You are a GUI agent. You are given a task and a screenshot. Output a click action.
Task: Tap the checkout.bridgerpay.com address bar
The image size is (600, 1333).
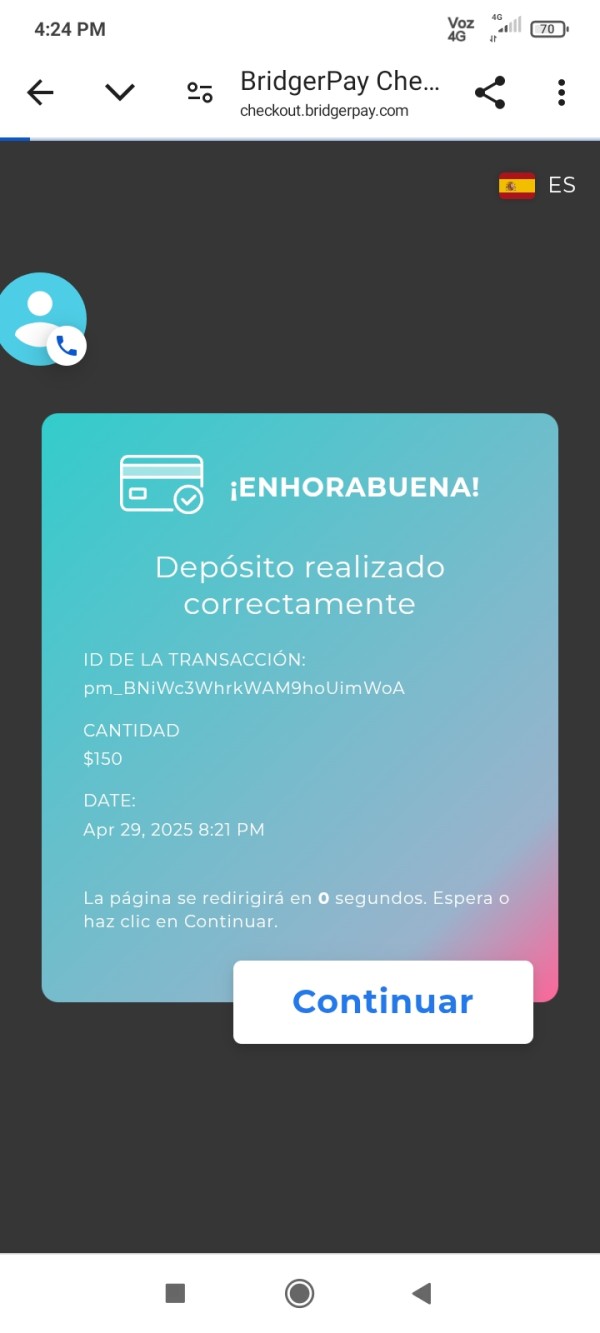pos(339,94)
